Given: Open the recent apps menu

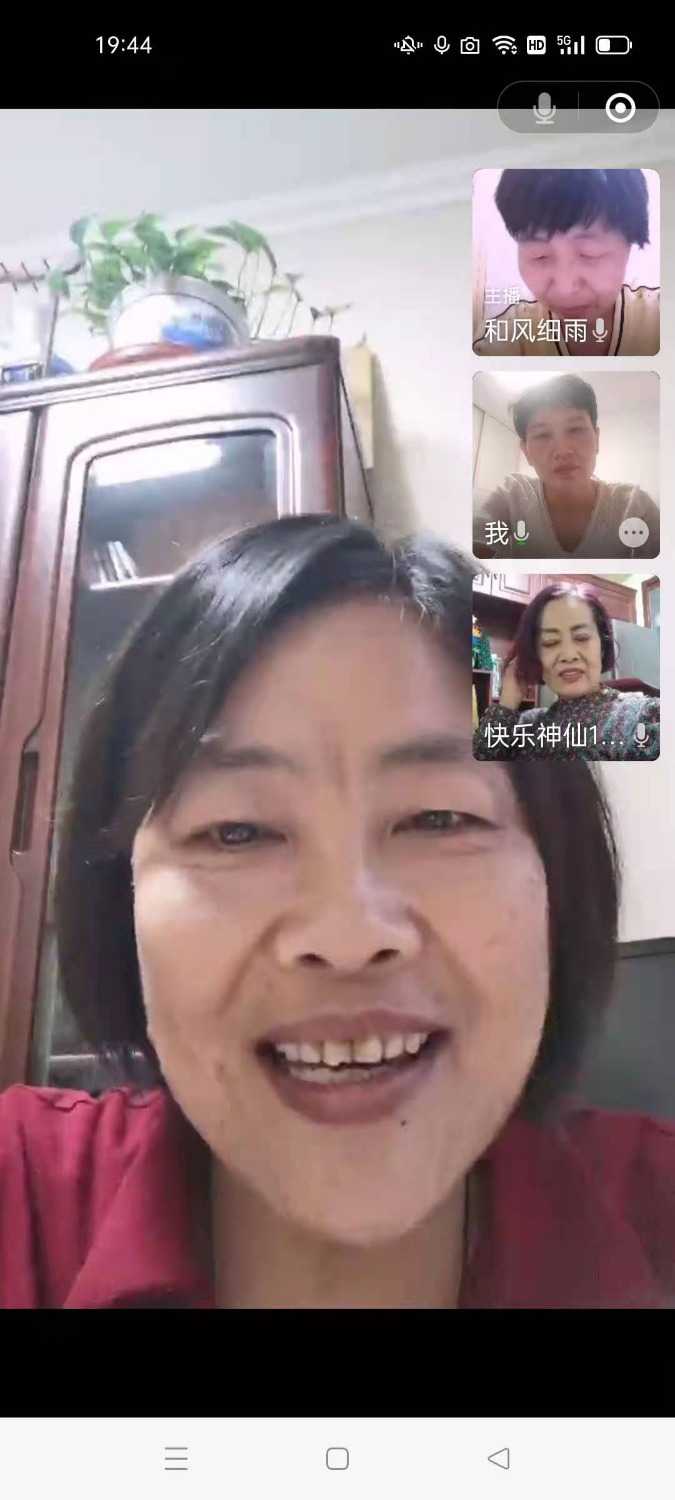Looking at the screenshot, I should [176, 1458].
